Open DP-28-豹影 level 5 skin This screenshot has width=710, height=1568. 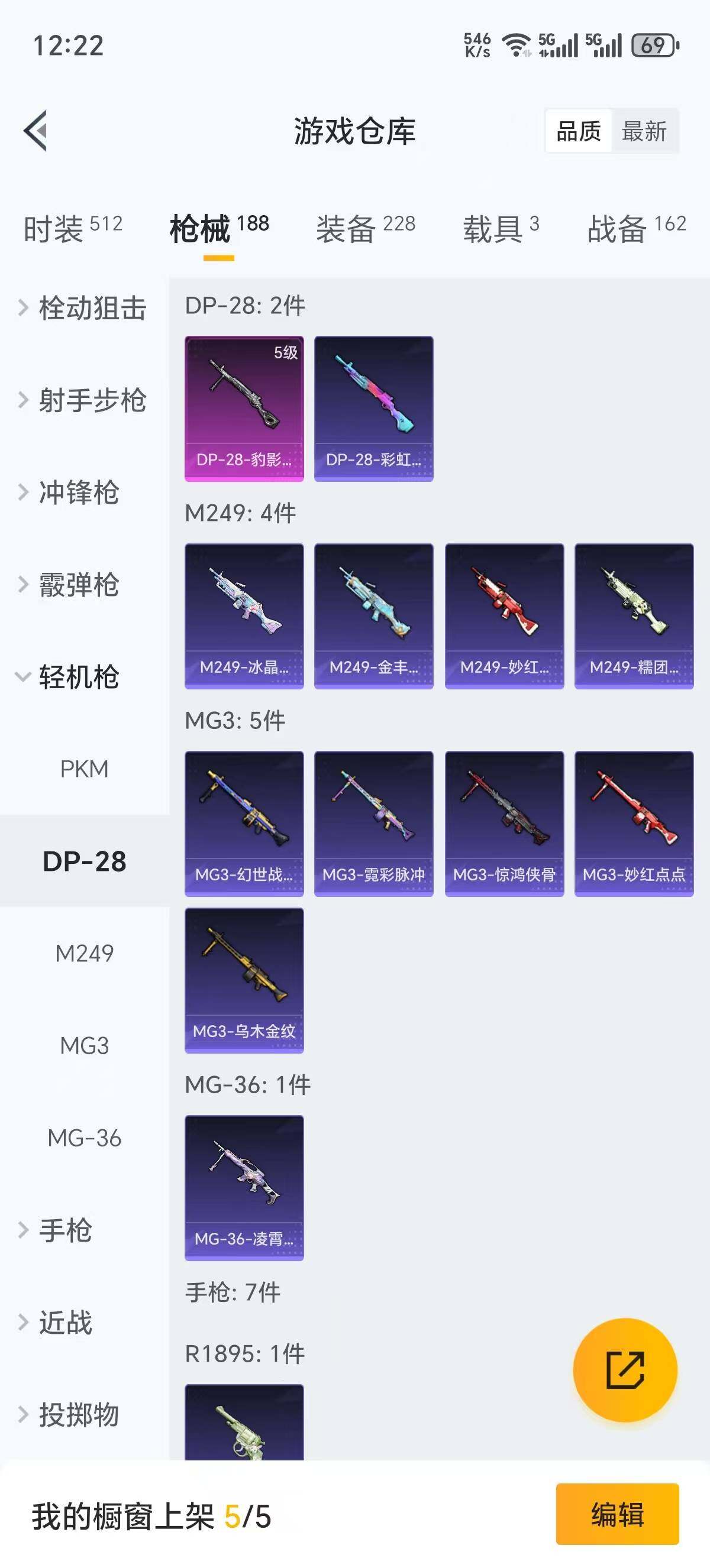(244, 409)
